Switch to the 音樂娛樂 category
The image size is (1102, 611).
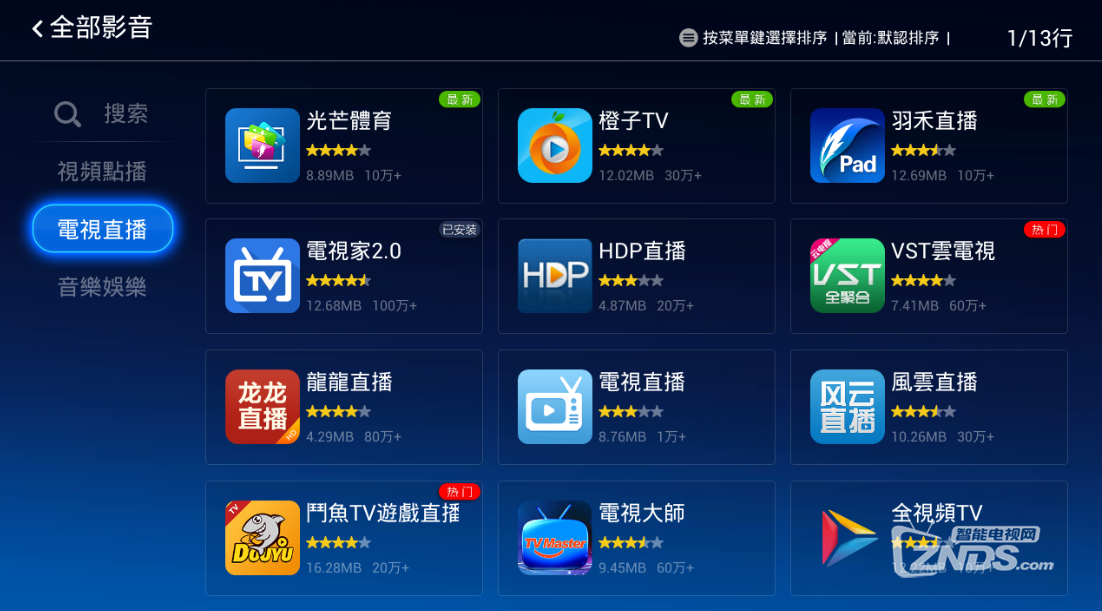coord(102,288)
